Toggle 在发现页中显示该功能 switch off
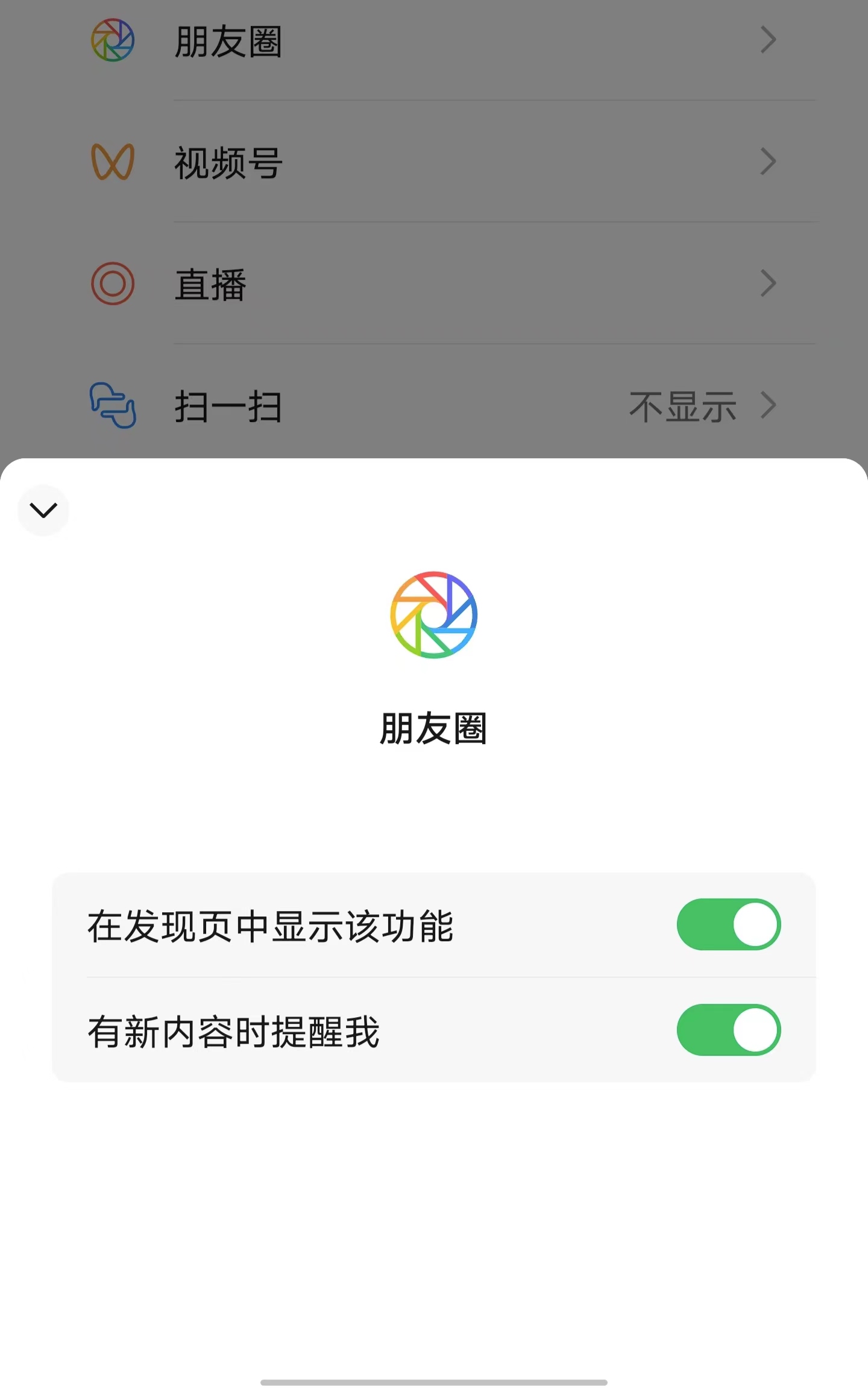 [728, 924]
